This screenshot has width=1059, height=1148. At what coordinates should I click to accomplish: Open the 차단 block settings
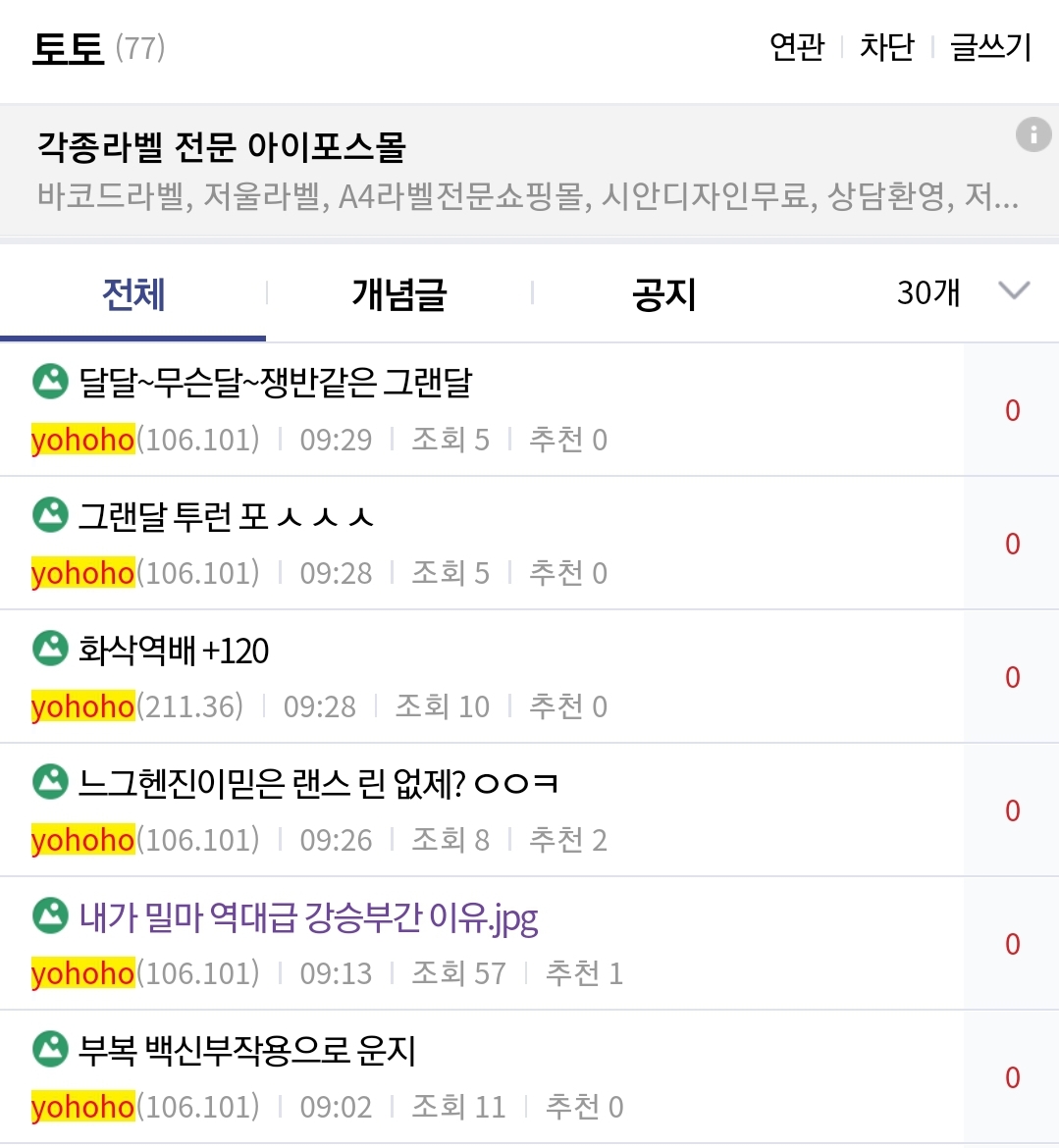(886, 47)
